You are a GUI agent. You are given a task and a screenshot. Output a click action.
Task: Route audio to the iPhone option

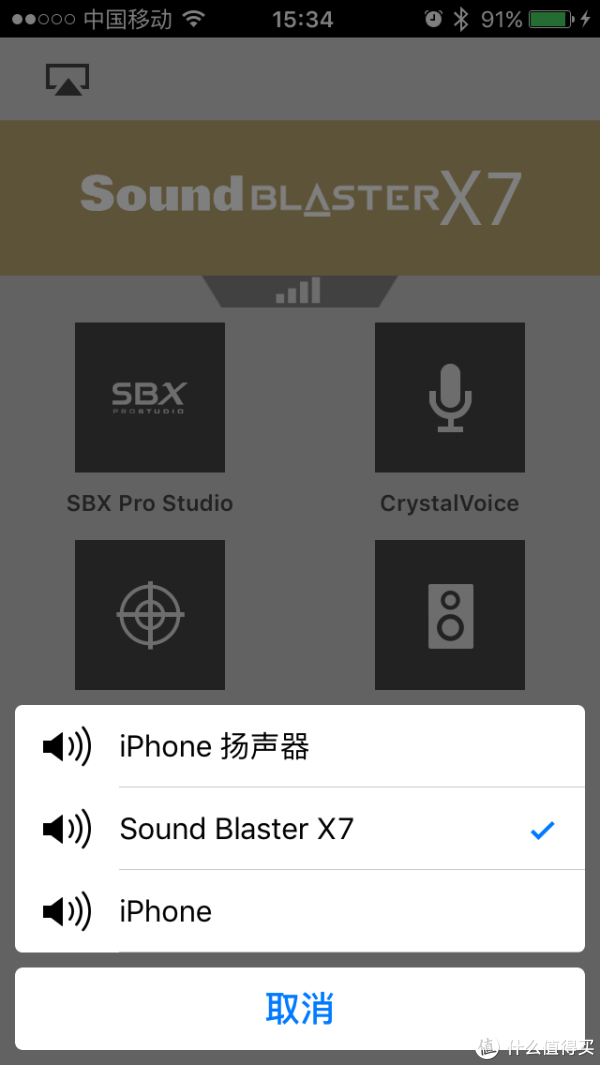tap(300, 911)
